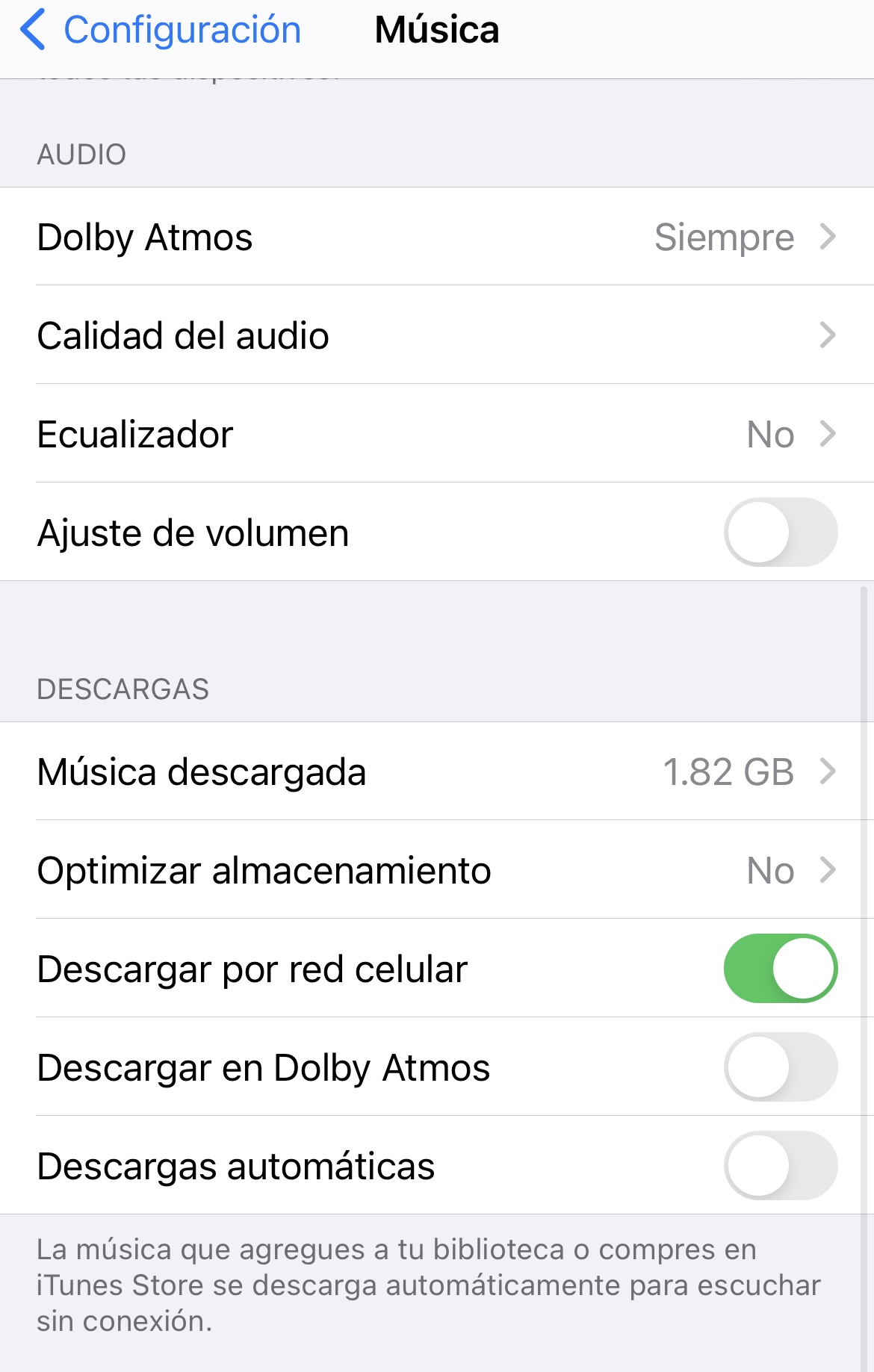Screen dimensions: 874x1372
Task: Disable Descargar por red celular
Action: [x=780, y=969]
